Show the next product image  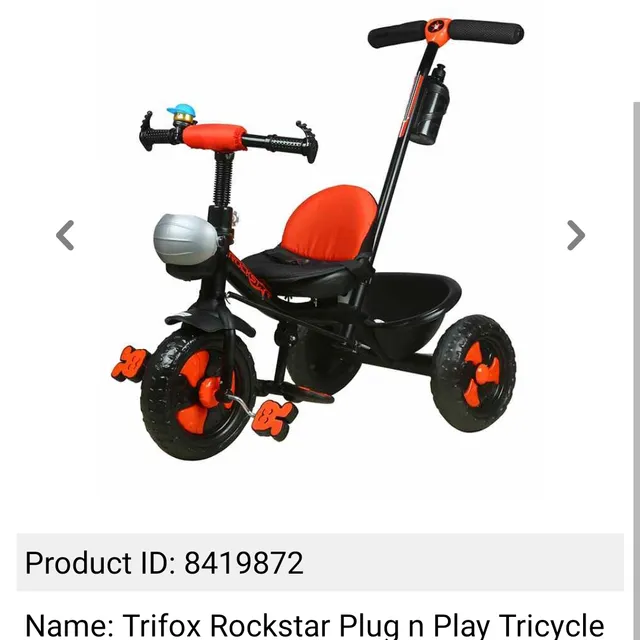tap(575, 236)
